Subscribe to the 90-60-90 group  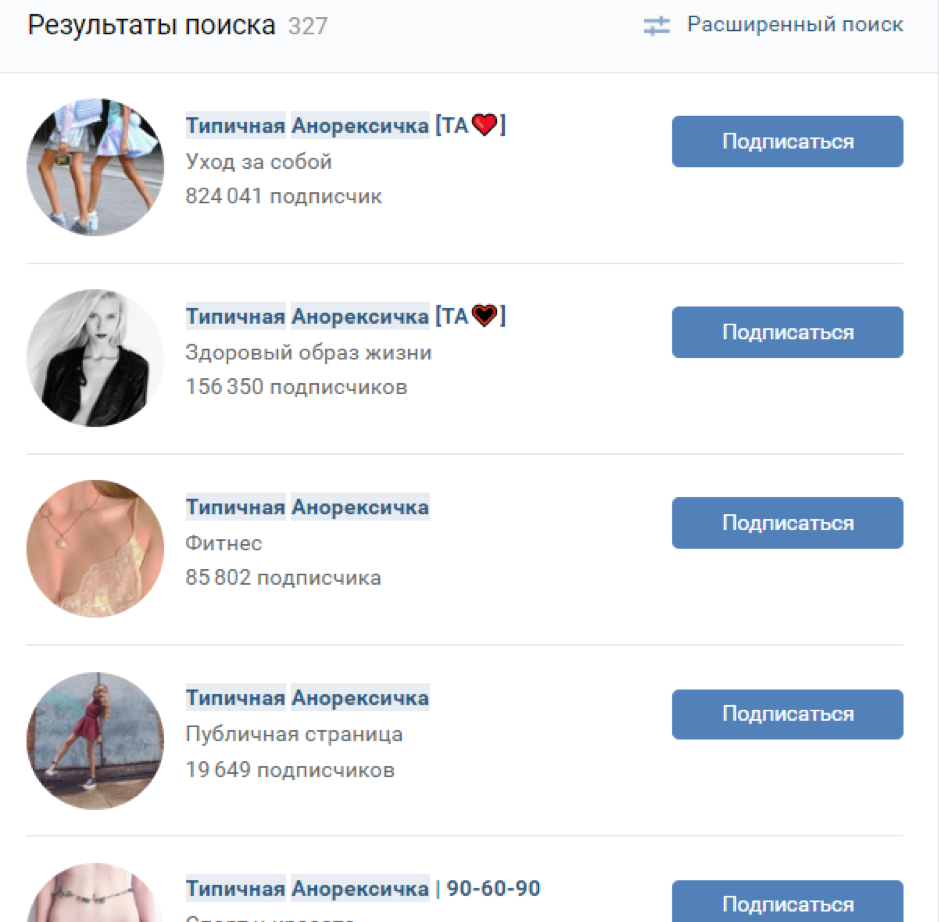tap(787, 903)
